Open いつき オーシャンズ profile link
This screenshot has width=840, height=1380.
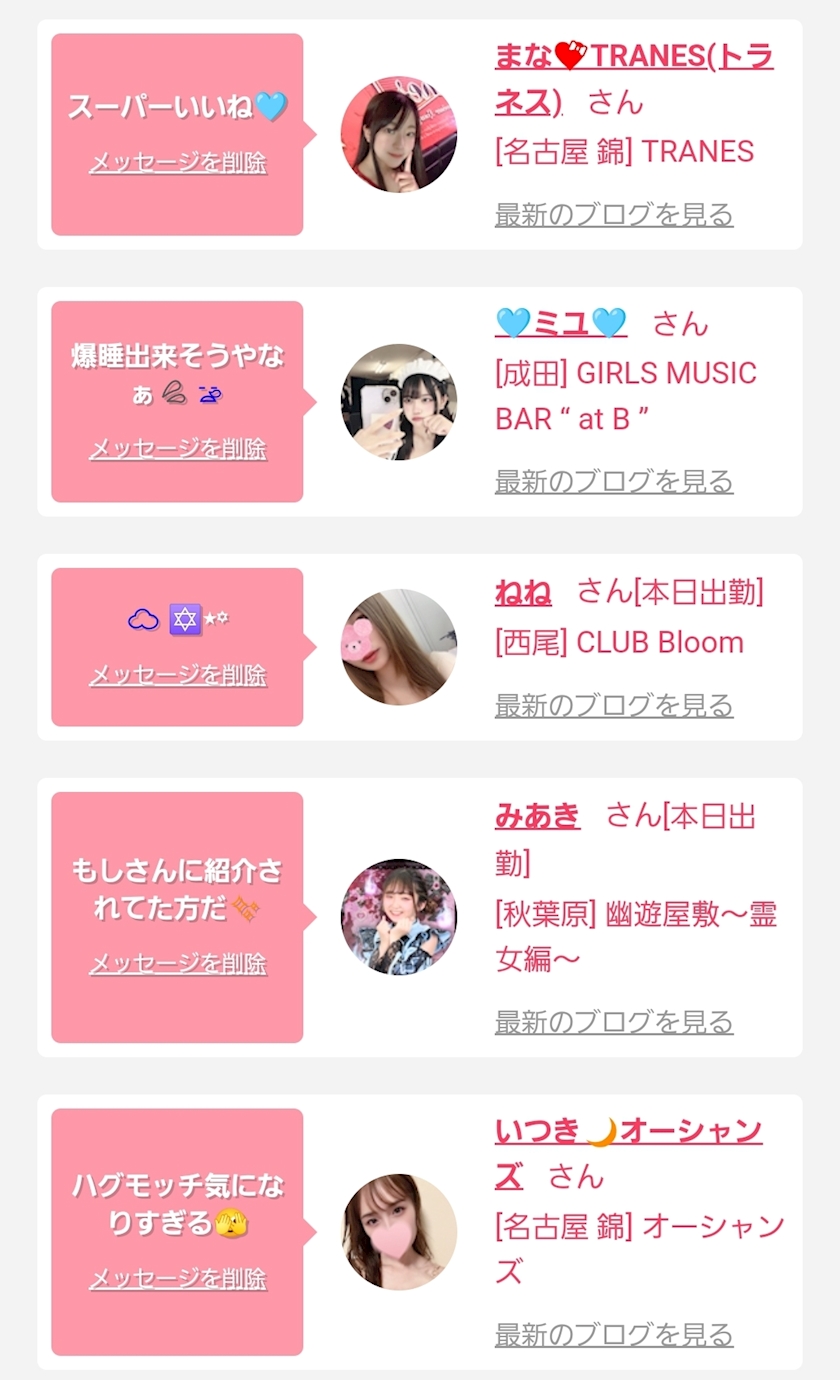(x=628, y=1154)
